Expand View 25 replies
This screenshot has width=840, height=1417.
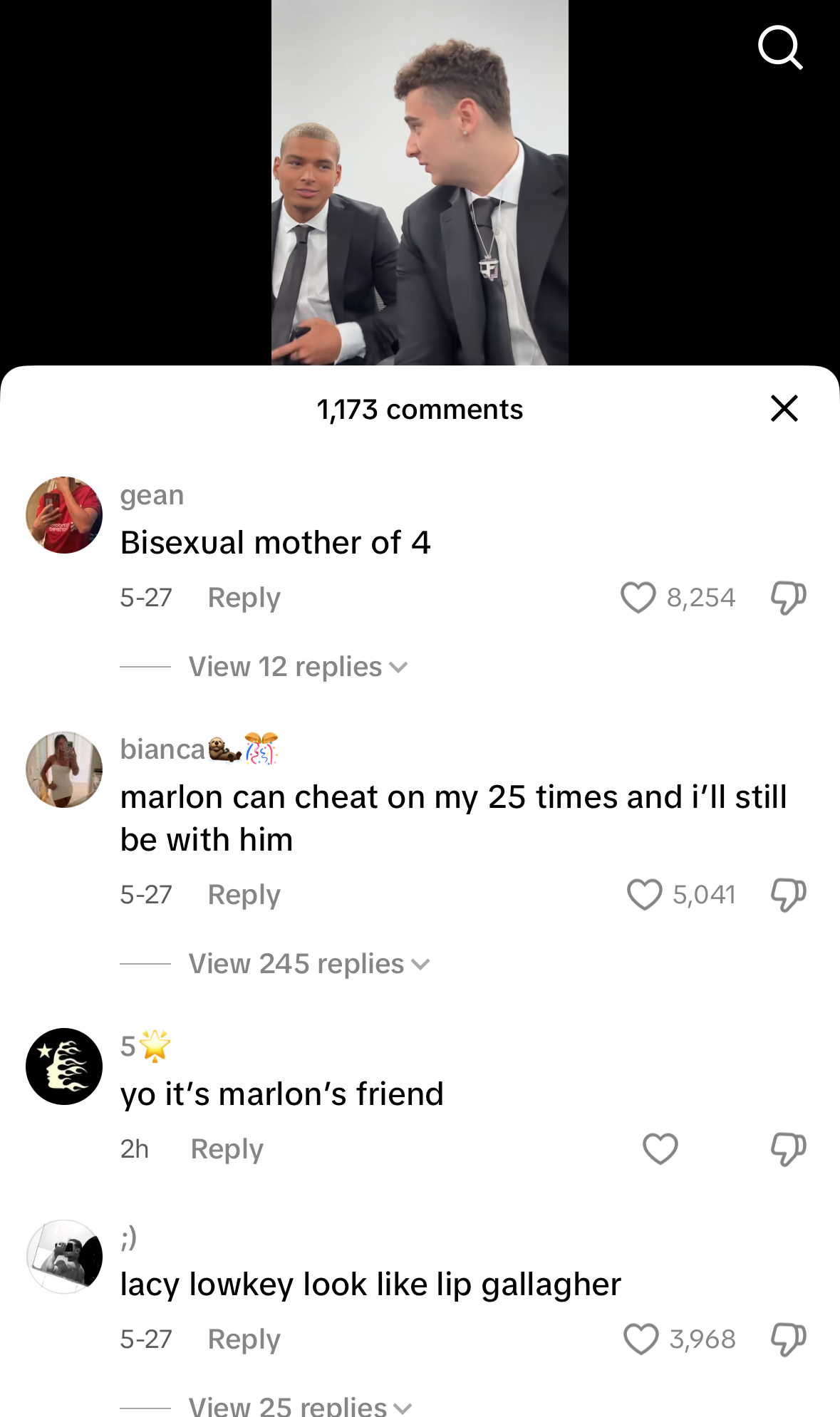pos(299,1406)
